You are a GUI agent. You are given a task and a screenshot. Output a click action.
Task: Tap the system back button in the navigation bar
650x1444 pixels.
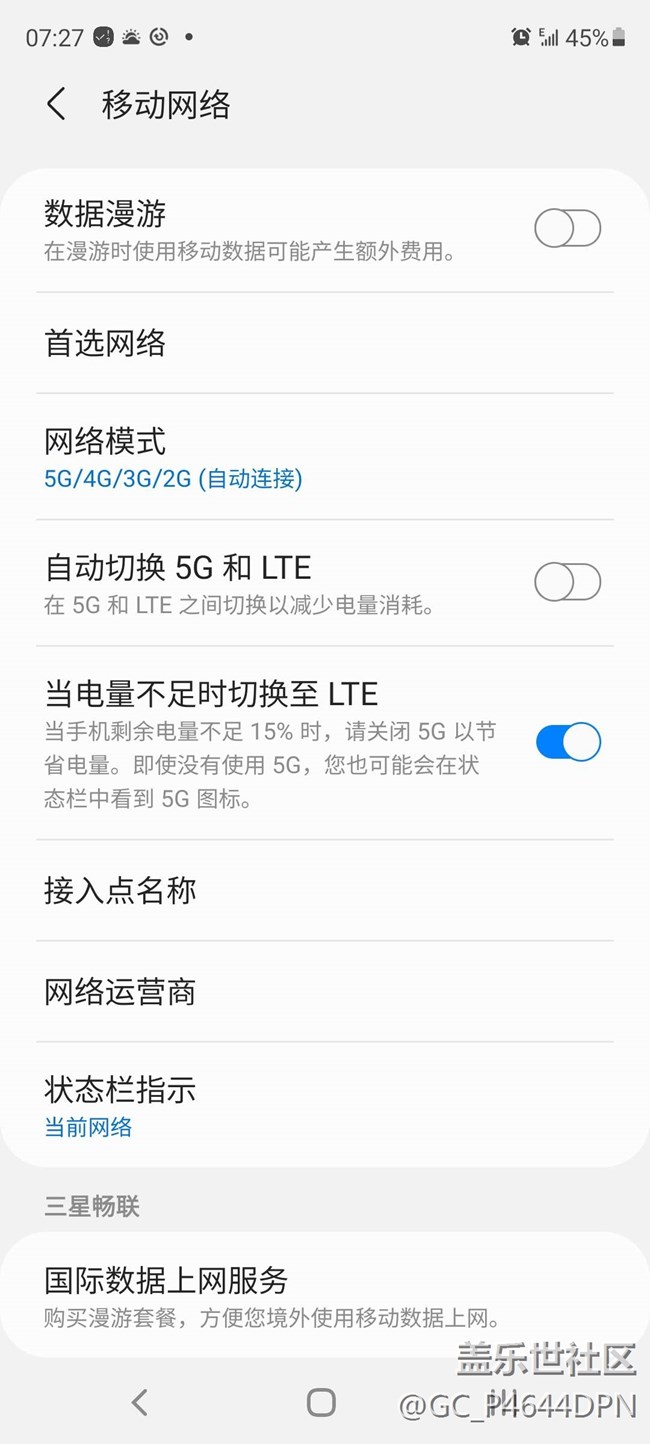point(139,1402)
